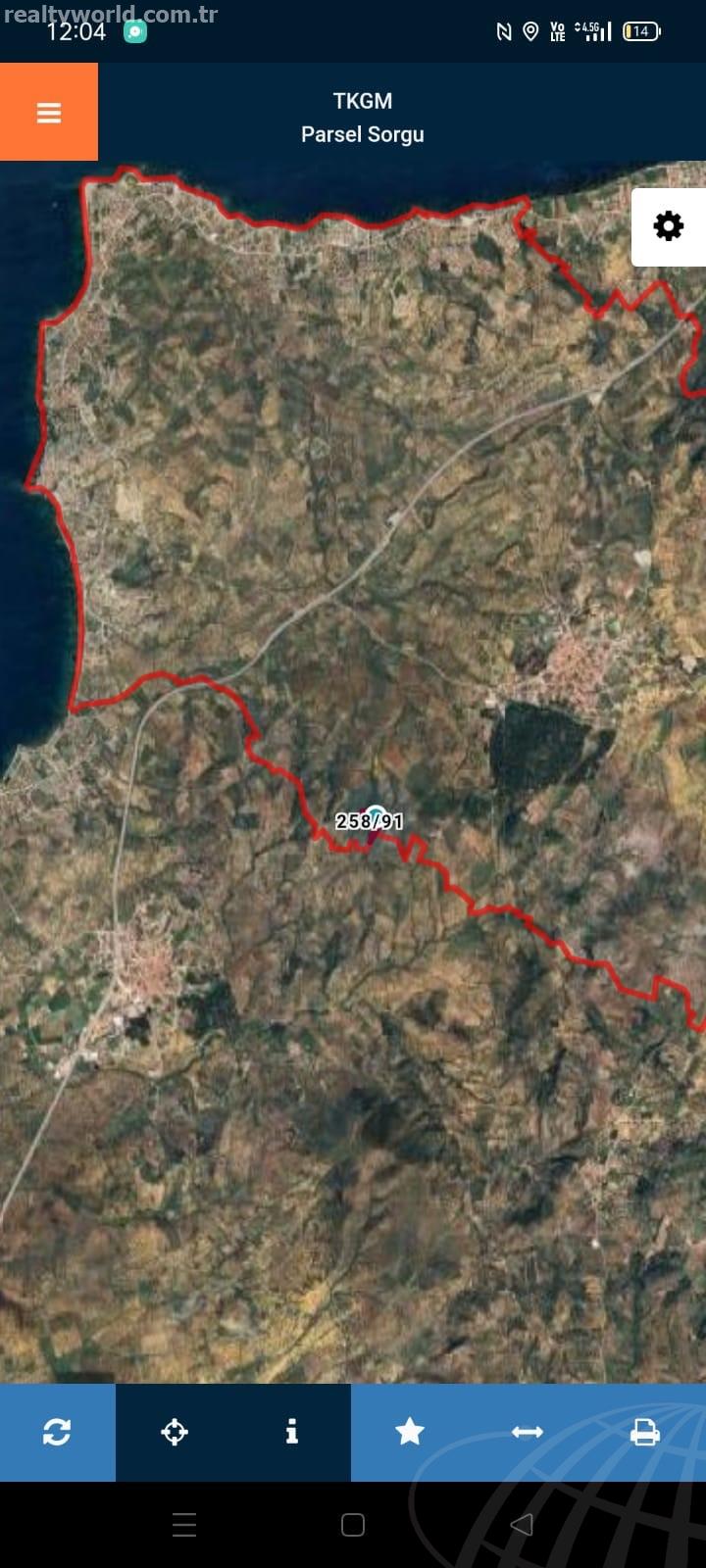Tap the 258/91 parcel marker
This screenshot has width=706, height=1568.
(x=370, y=821)
